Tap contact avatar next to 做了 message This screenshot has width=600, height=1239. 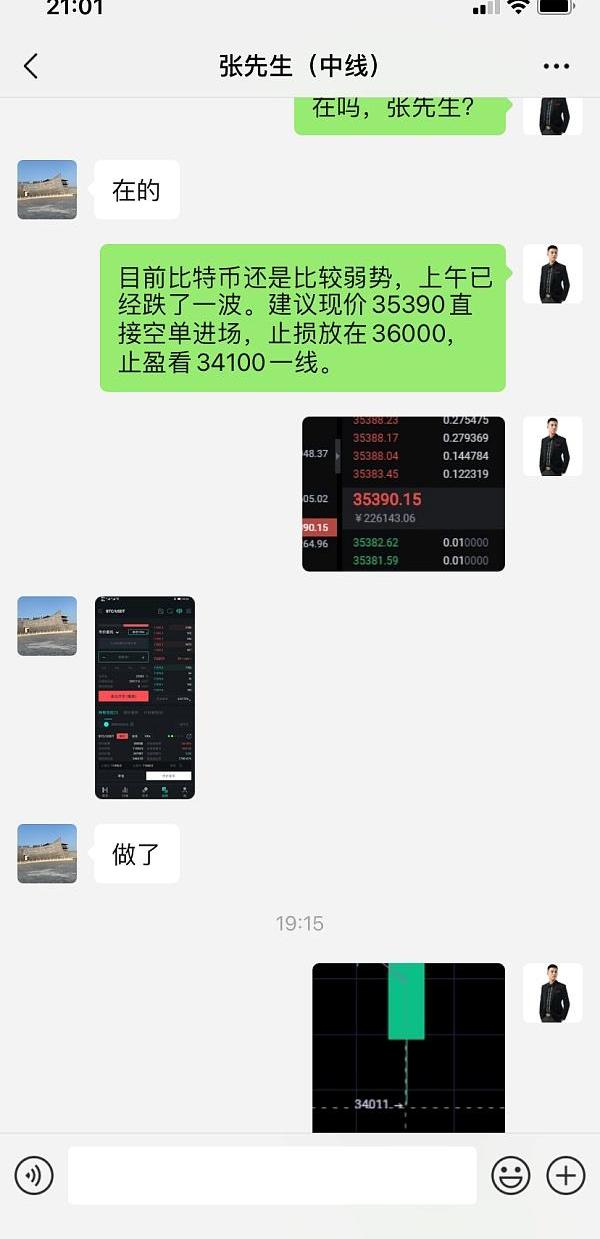(x=47, y=854)
